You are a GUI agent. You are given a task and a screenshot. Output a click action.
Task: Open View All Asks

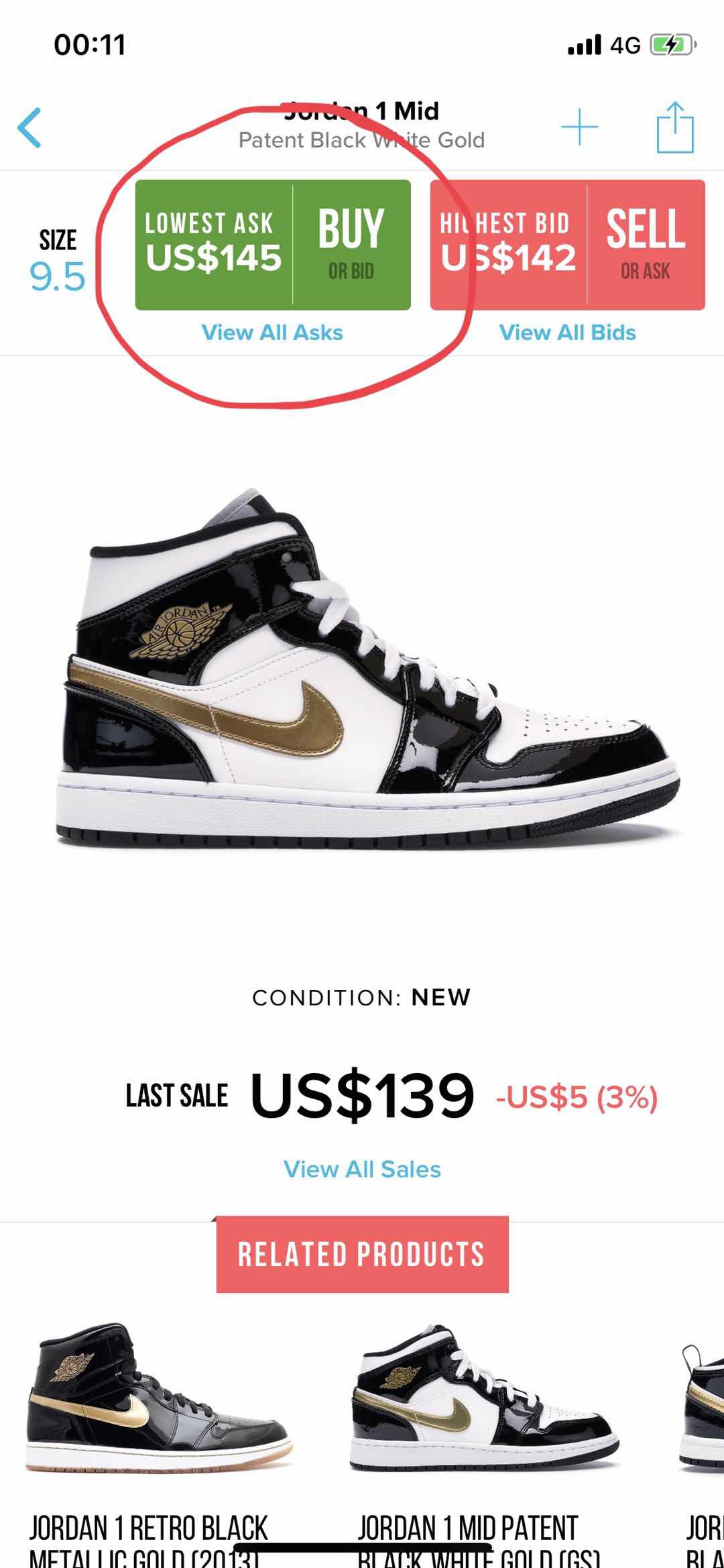272,333
